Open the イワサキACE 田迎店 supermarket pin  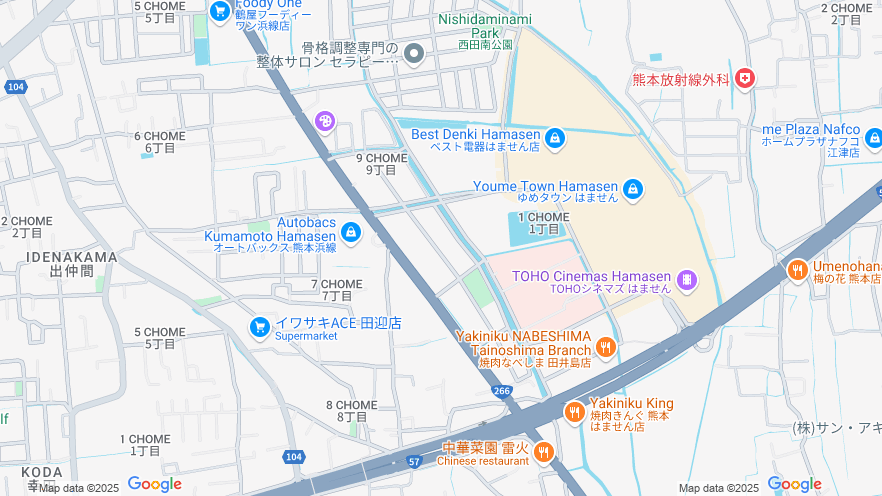tap(260, 327)
